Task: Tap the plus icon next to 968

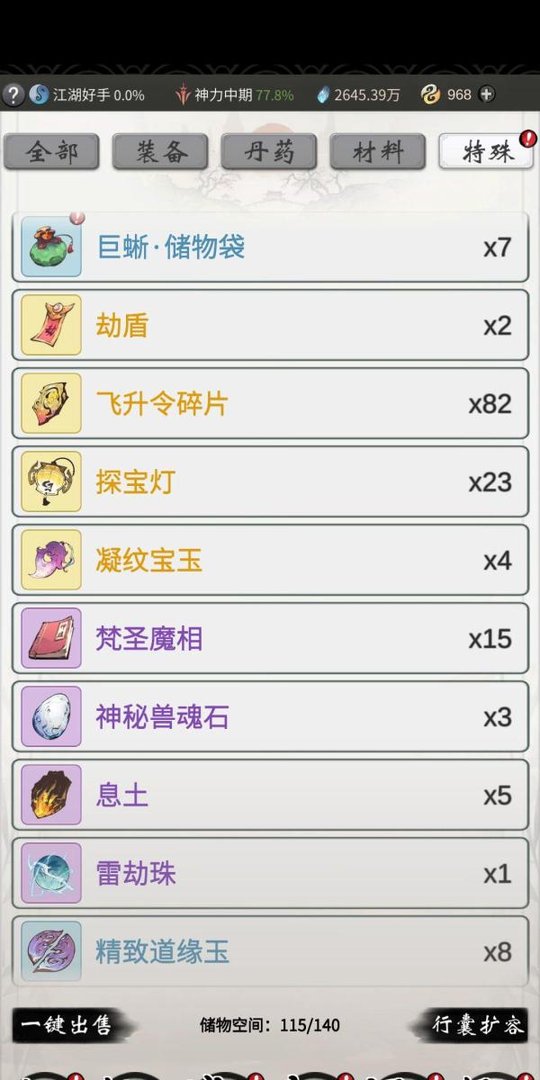Action: click(x=487, y=94)
